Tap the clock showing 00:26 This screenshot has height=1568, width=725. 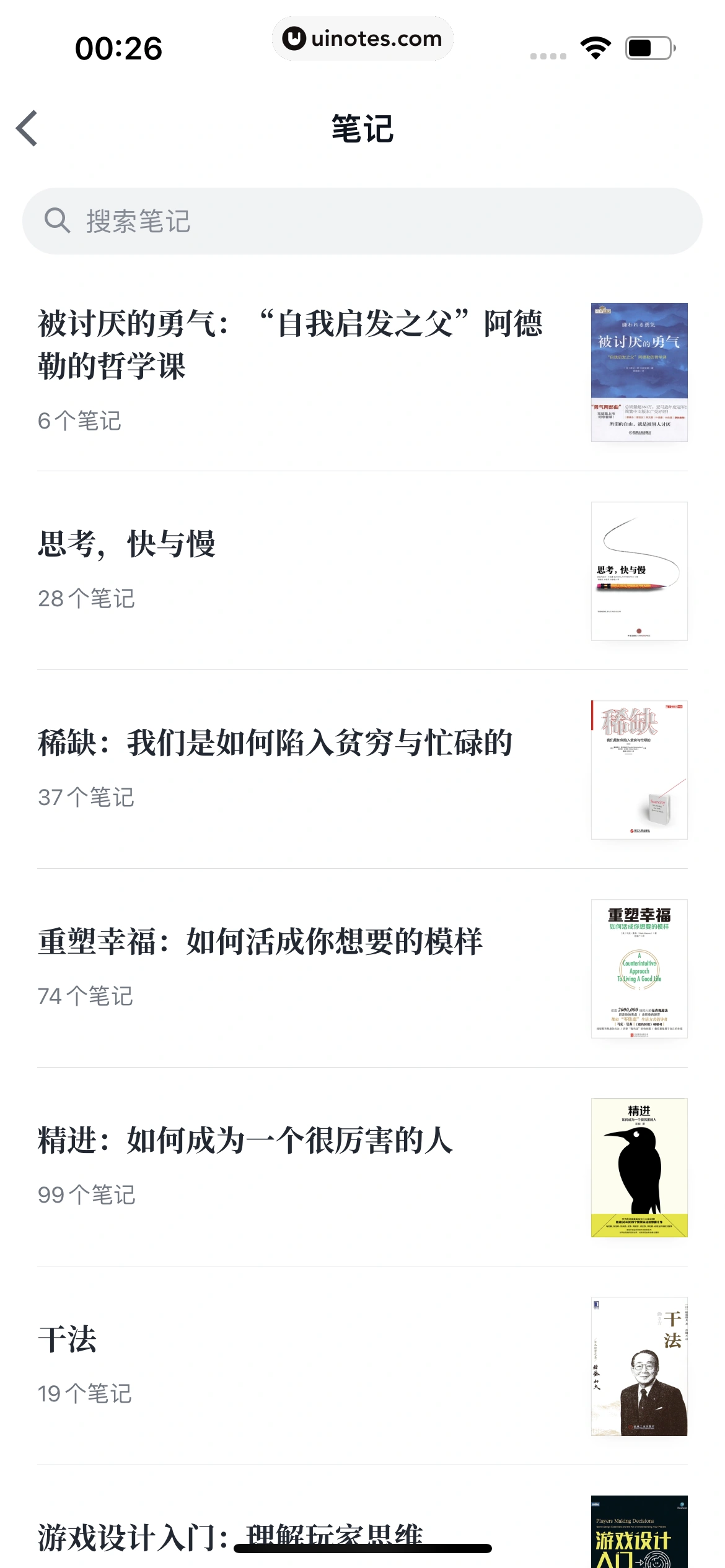click(118, 48)
